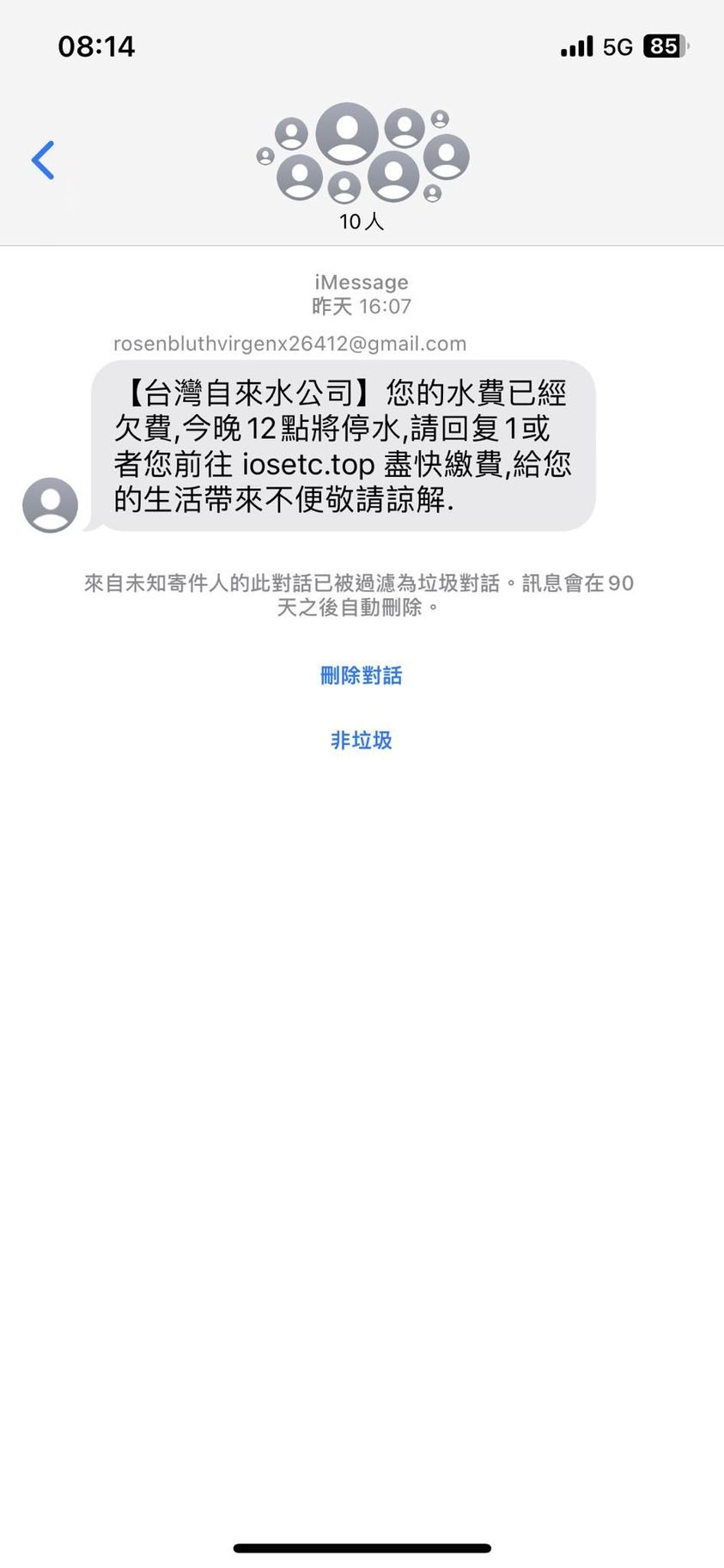Viewport: 724px width, 1568px height.
Task: Go back to the messages list
Action: [43, 160]
